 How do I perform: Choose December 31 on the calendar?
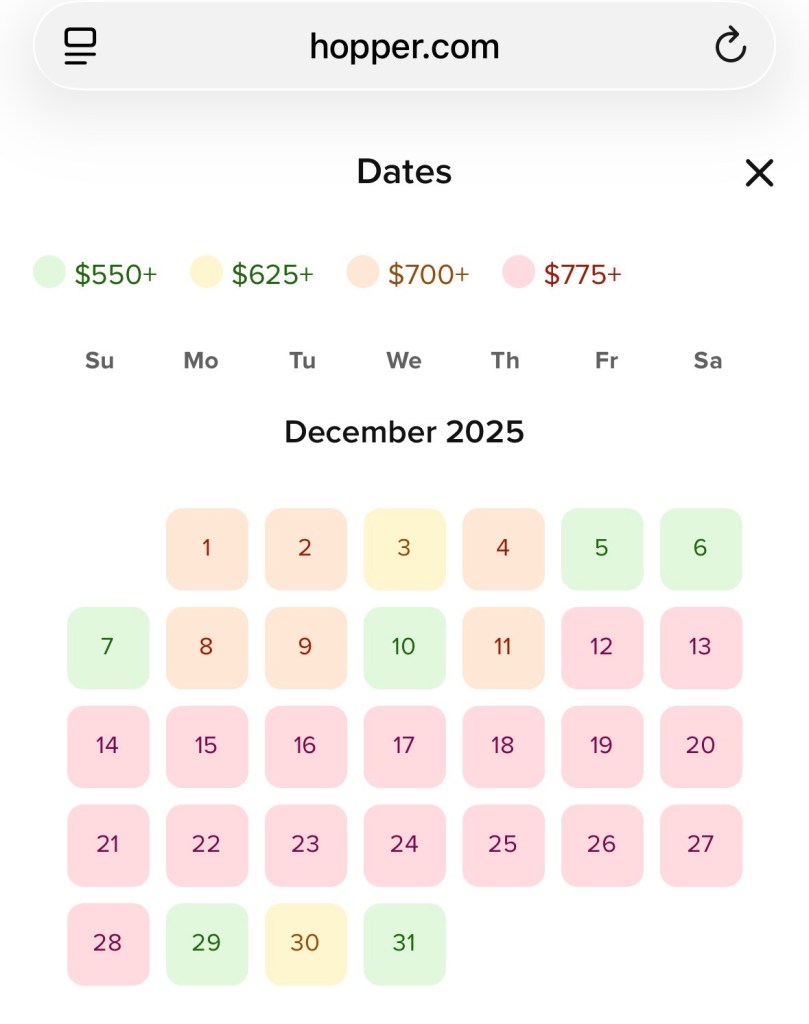coord(404,943)
